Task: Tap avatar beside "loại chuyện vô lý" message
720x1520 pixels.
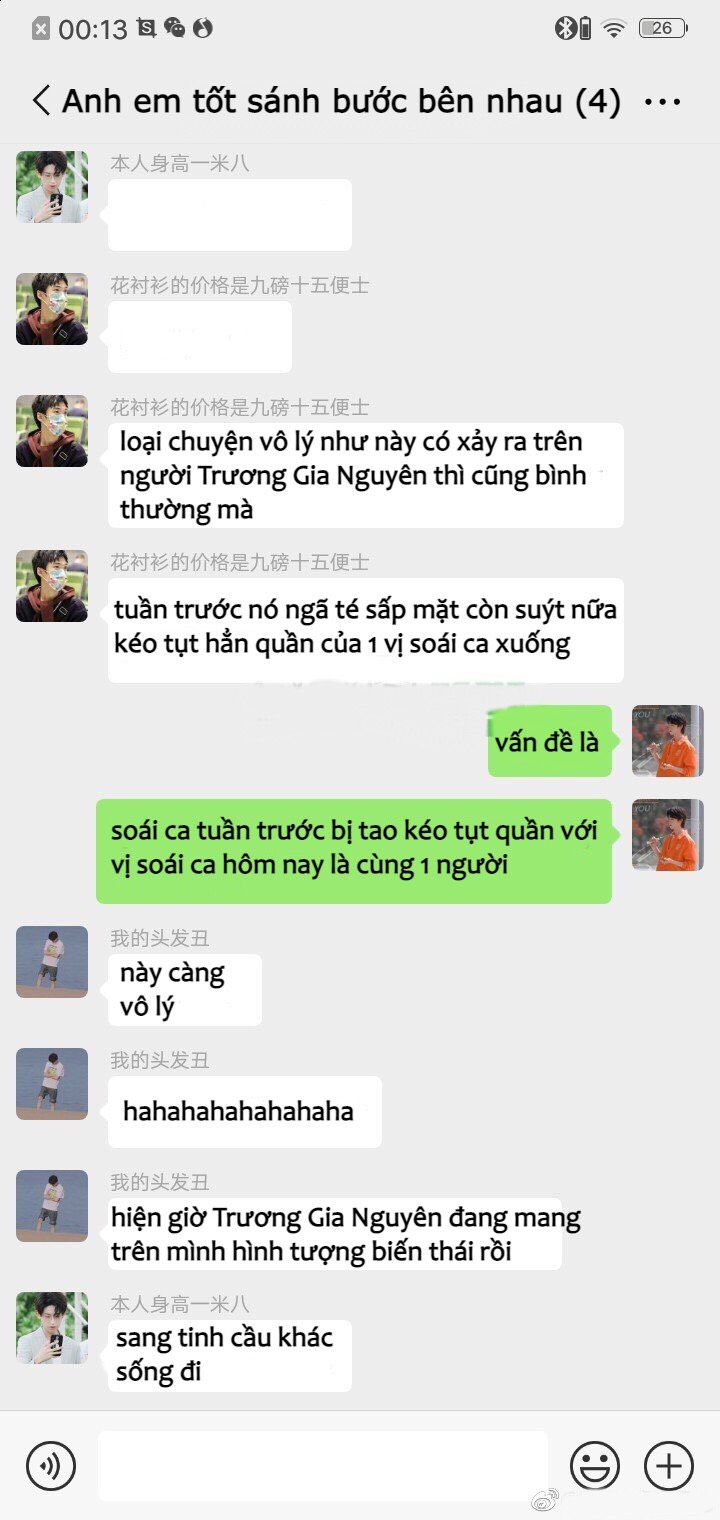Action: tap(52, 430)
